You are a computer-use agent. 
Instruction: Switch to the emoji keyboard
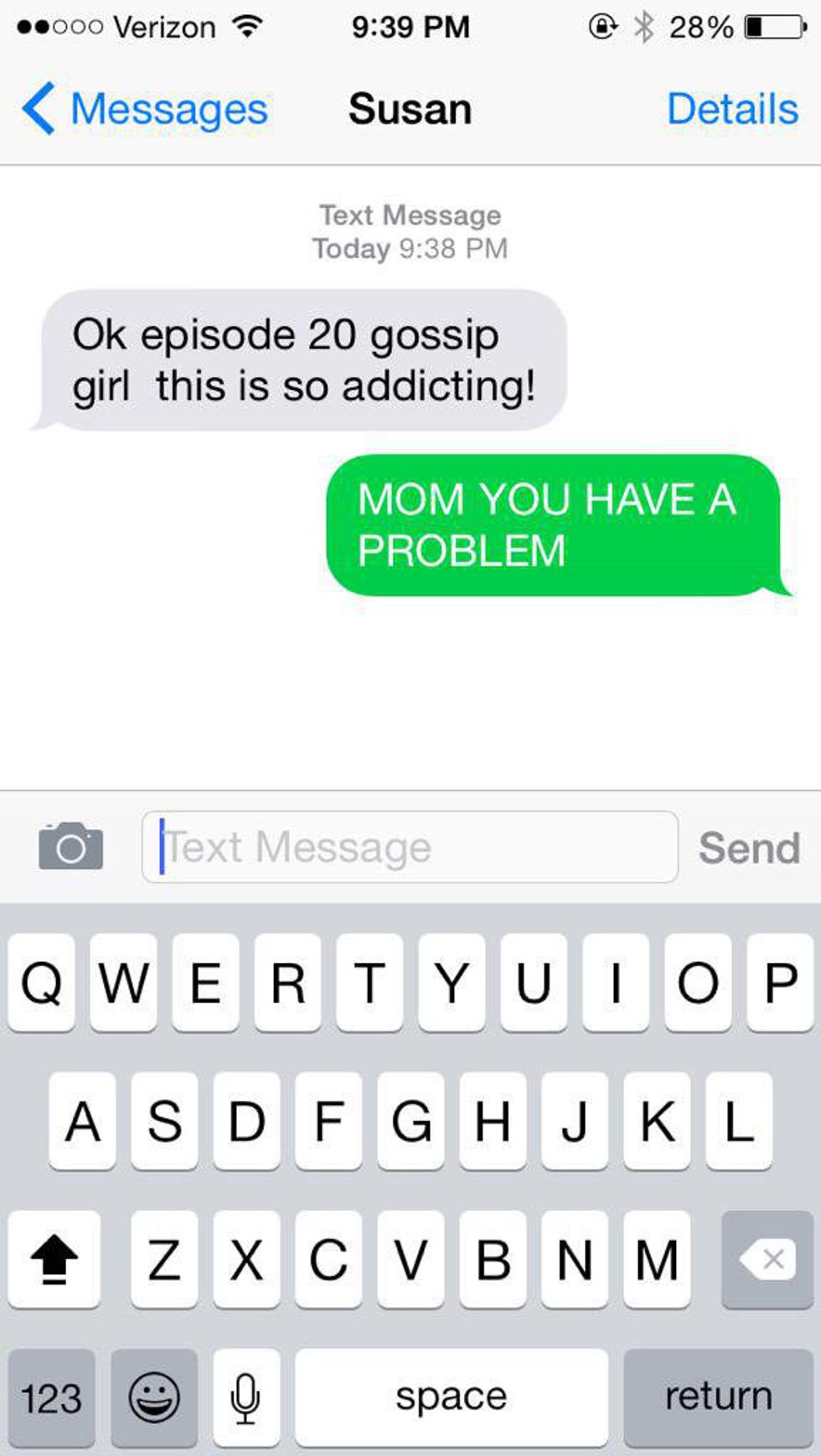tap(154, 1397)
